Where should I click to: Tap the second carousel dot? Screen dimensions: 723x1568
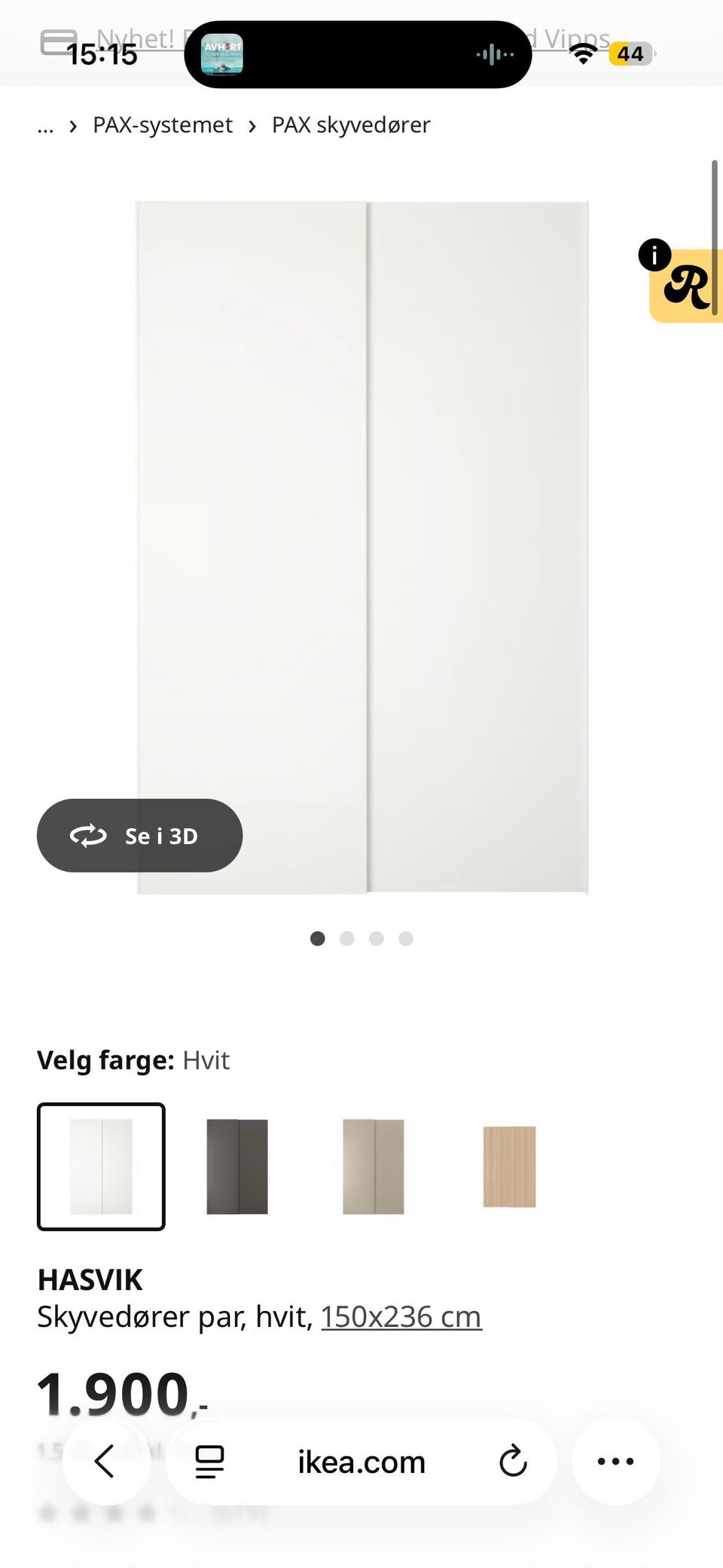[x=347, y=939]
